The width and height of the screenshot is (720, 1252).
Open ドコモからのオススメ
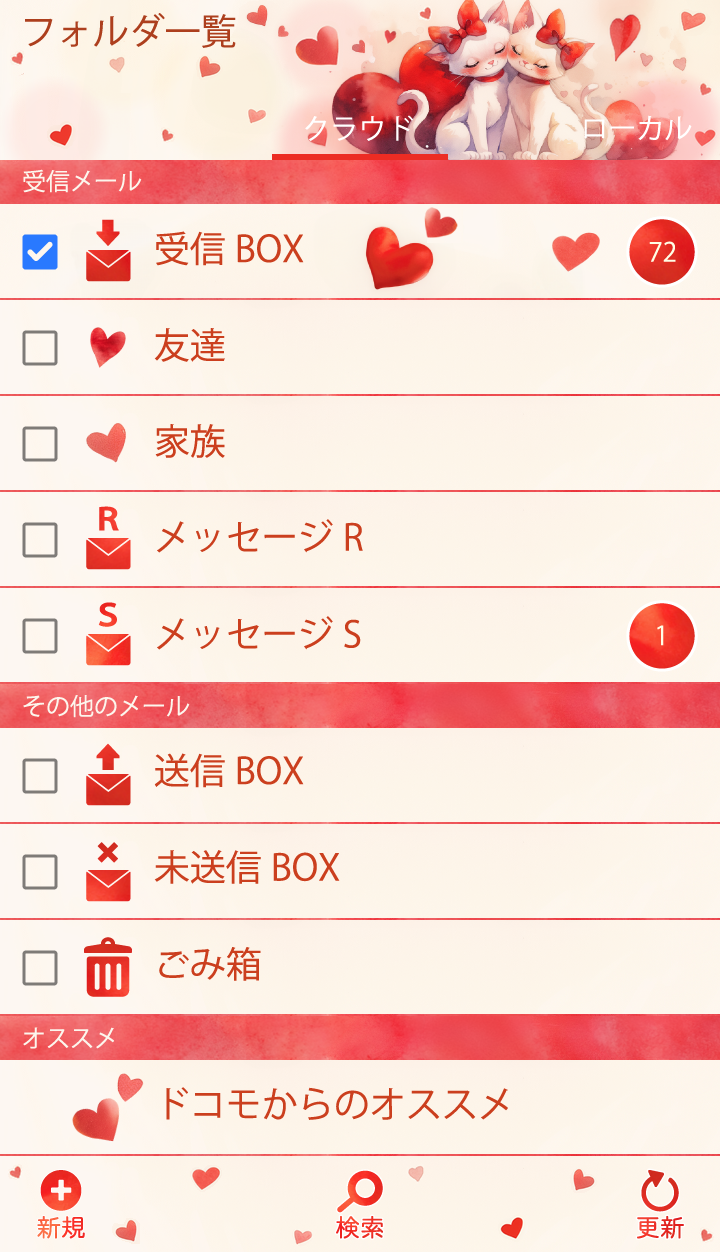coord(333,1104)
